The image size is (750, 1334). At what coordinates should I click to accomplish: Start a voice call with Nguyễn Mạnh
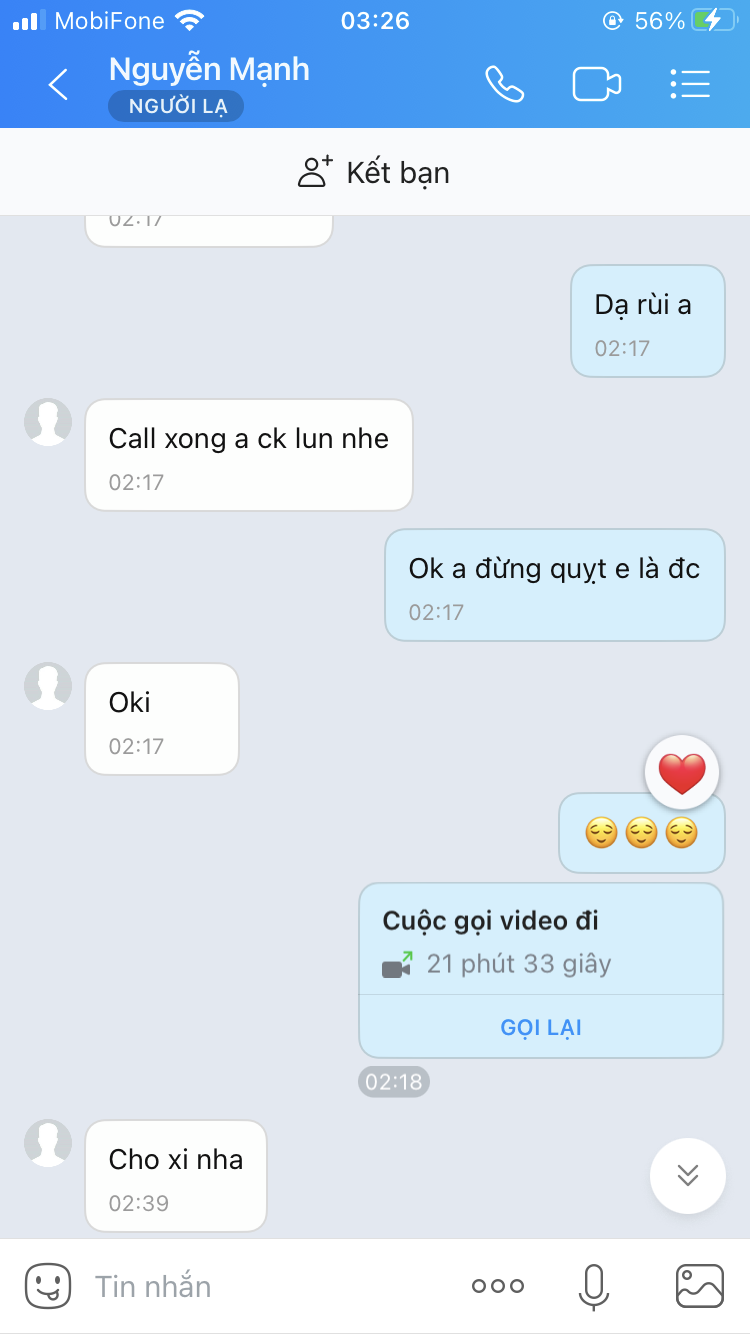(504, 85)
